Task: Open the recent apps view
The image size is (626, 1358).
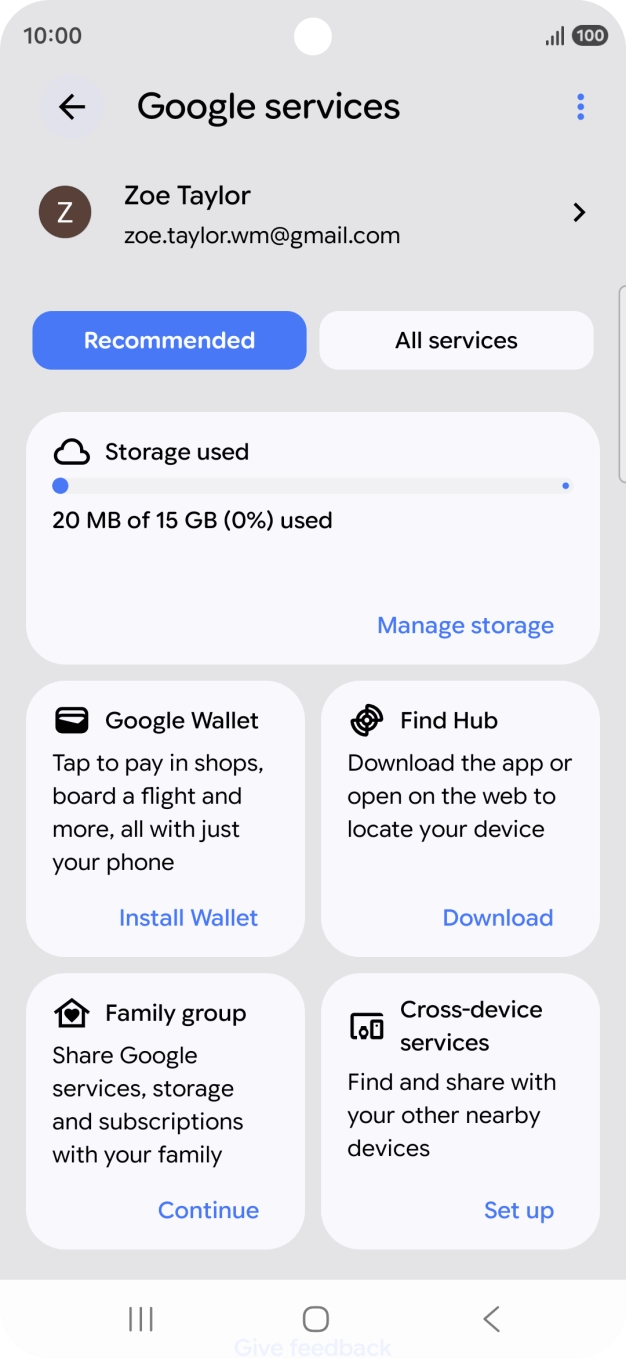Action: coord(141,1319)
